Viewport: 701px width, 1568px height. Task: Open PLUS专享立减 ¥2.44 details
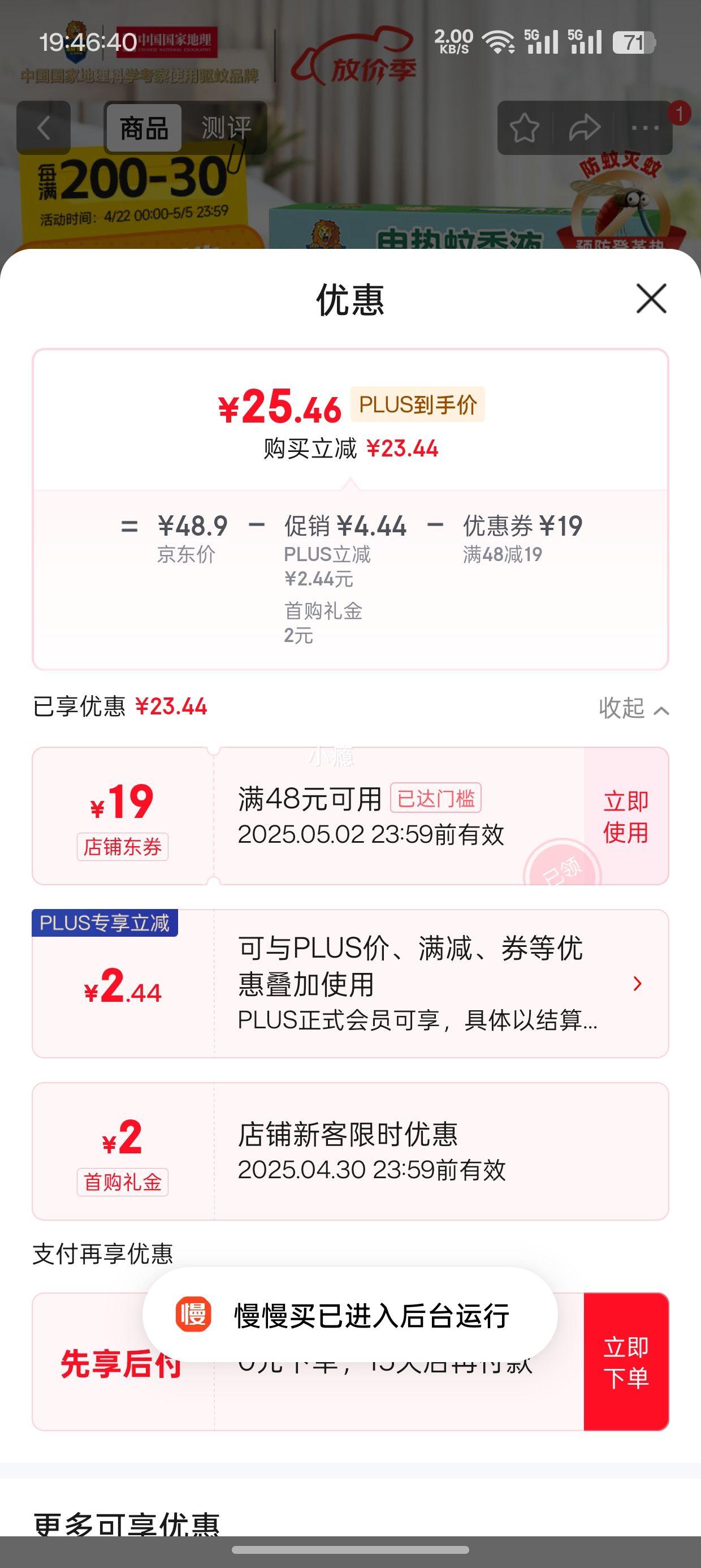pyautogui.click(x=350, y=984)
